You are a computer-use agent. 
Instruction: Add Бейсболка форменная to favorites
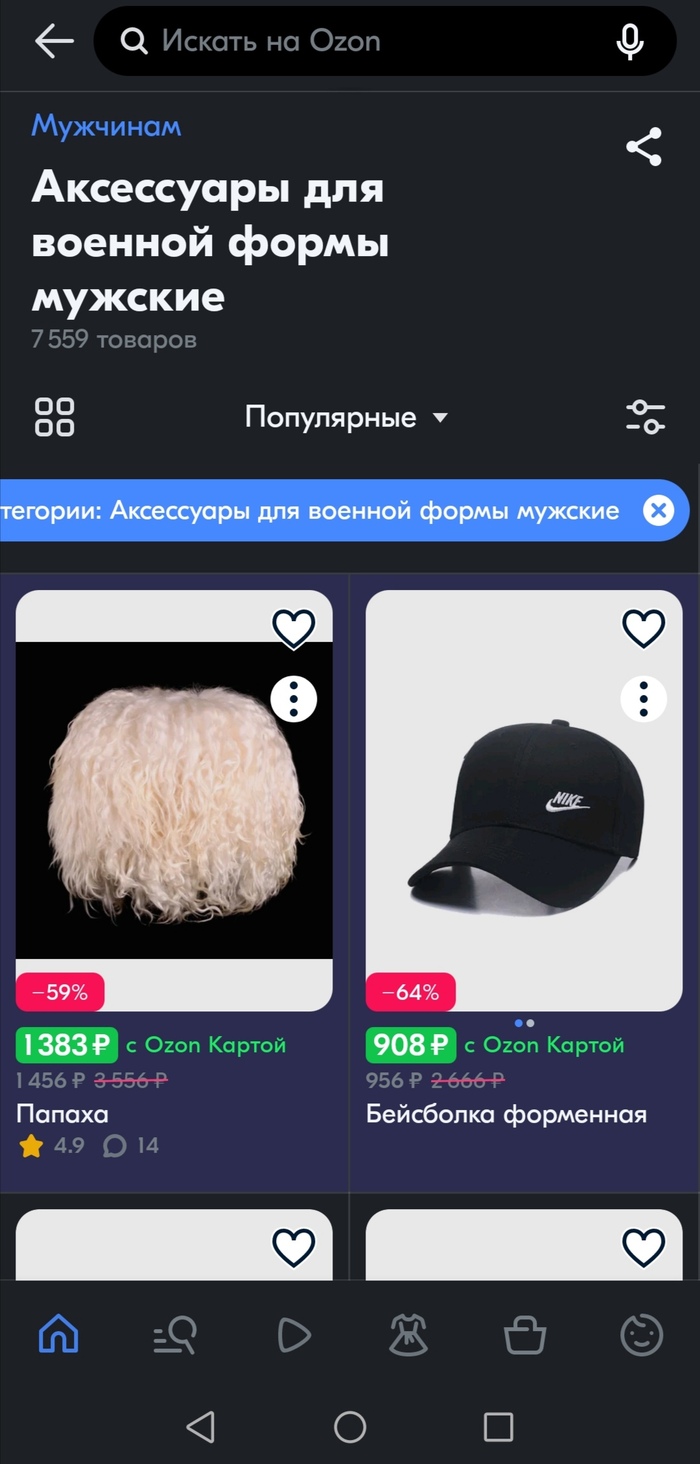pos(643,628)
